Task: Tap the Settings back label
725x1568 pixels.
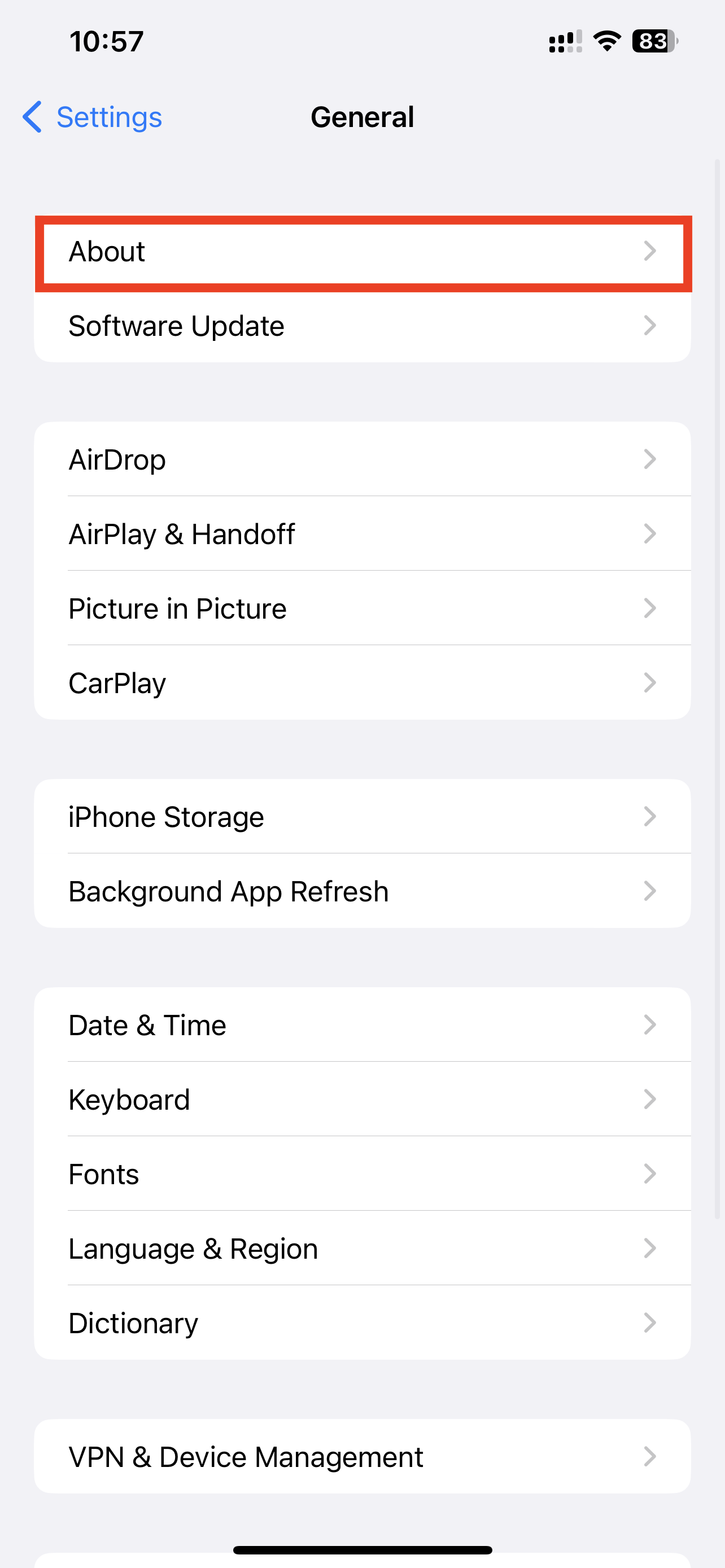Action: tap(110, 117)
